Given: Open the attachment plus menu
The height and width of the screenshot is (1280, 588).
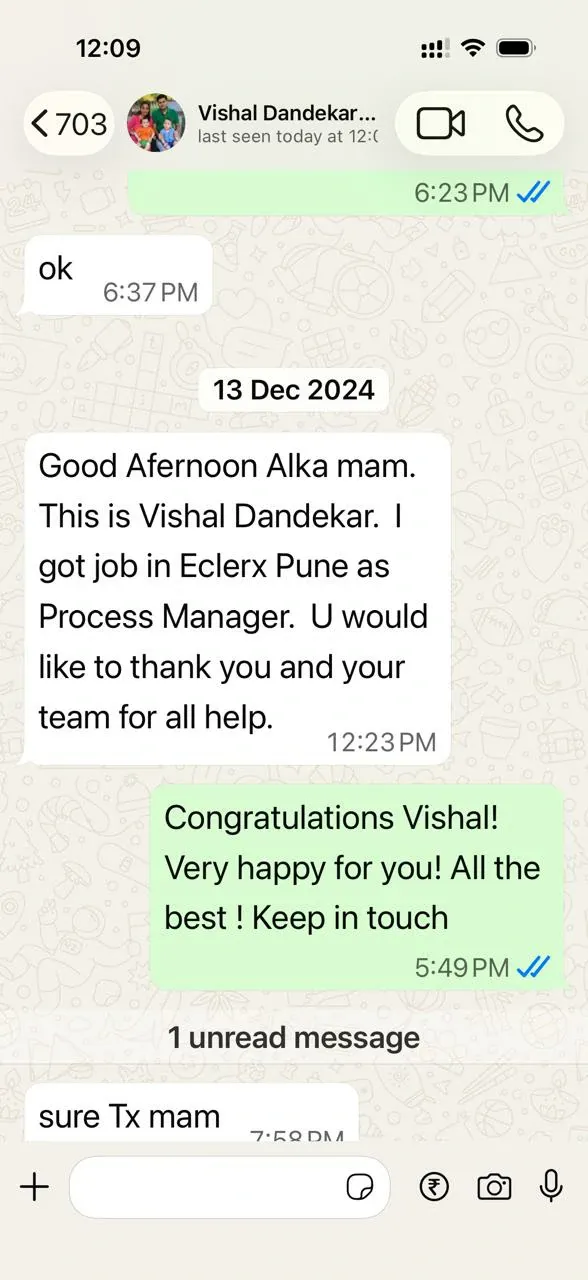Looking at the screenshot, I should coord(34,1187).
